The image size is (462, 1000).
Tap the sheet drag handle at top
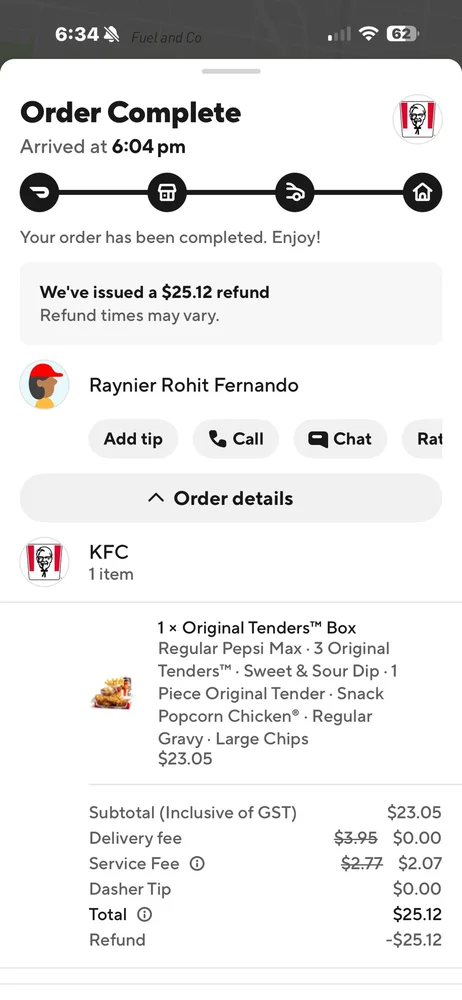click(231, 71)
